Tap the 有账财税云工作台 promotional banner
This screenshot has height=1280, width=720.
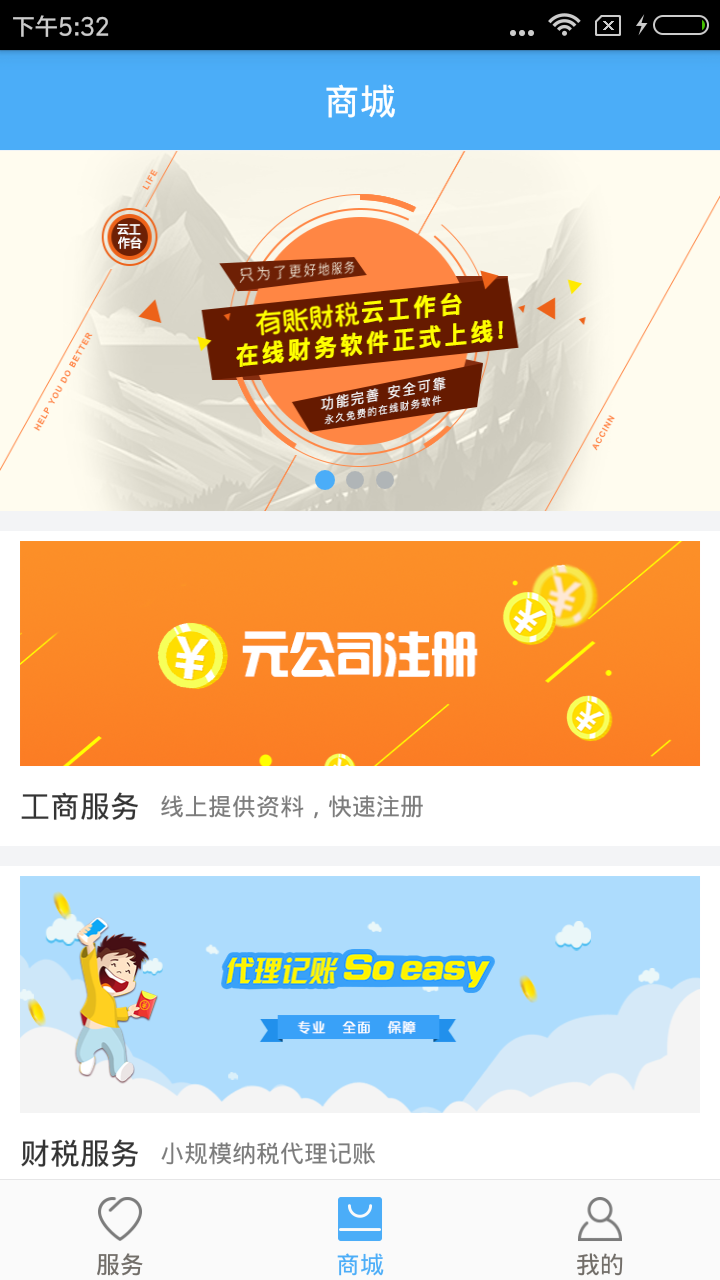[x=360, y=330]
